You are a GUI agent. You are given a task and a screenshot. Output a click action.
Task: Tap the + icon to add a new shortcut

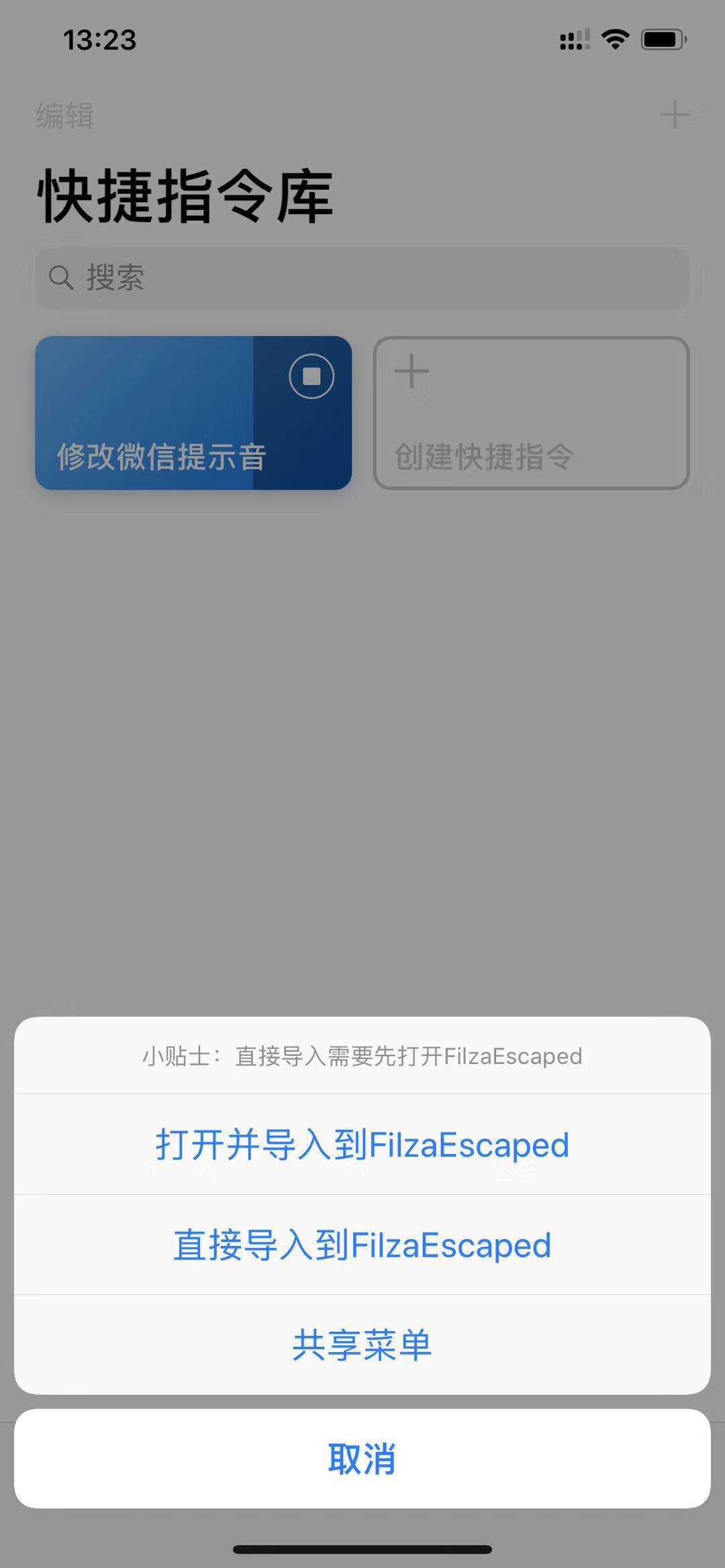tap(674, 117)
